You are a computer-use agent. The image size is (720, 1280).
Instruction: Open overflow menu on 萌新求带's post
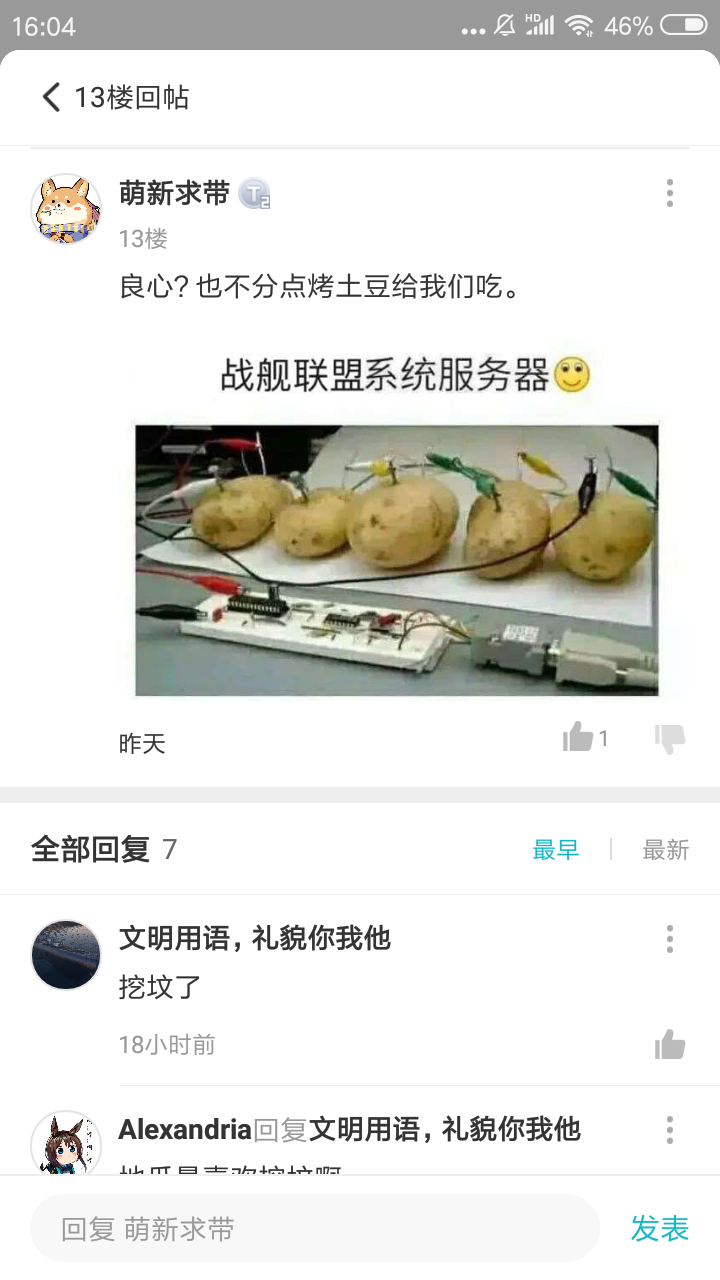tap(669, 193)
